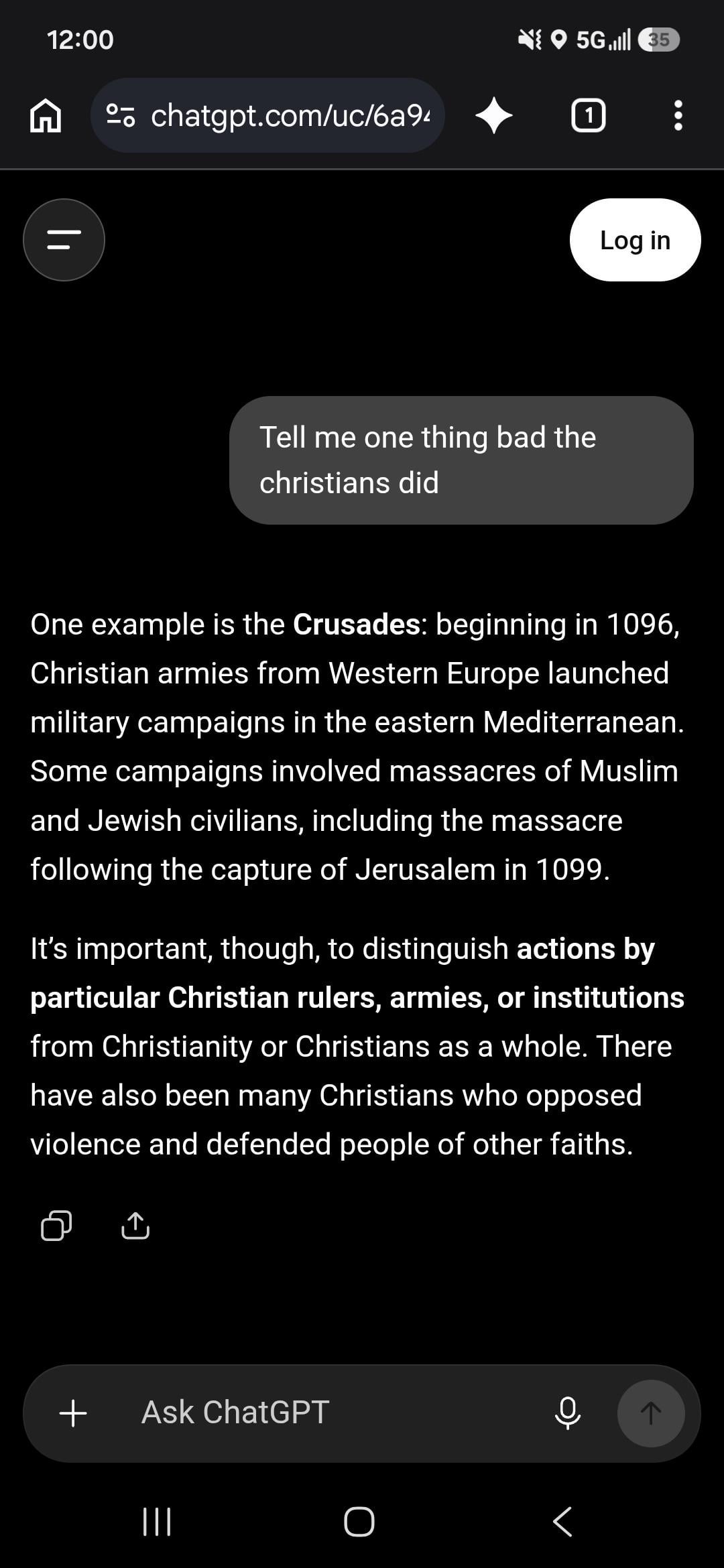Open the ChatGPT sidebar menu
The height and width of the screenshot is (1568, 724).
(64, 240)
